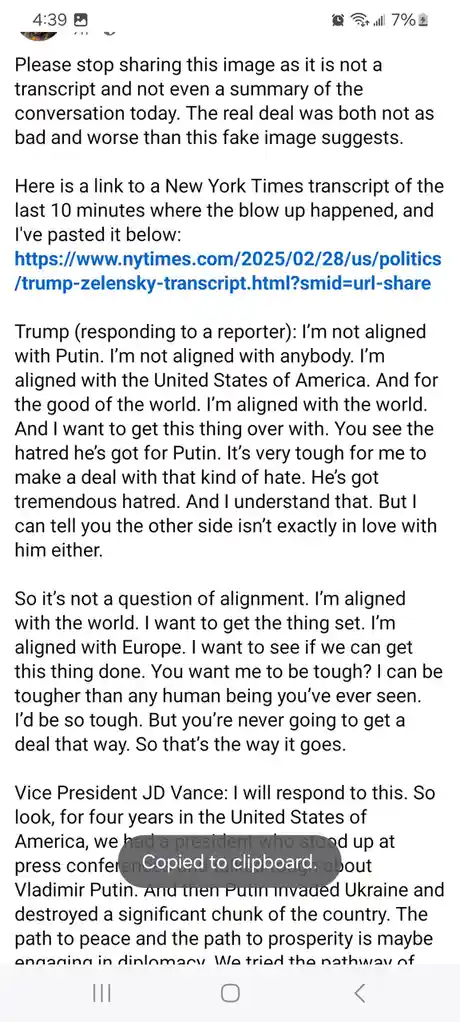
Task: Go to the home screen
Action: [230, 993]
